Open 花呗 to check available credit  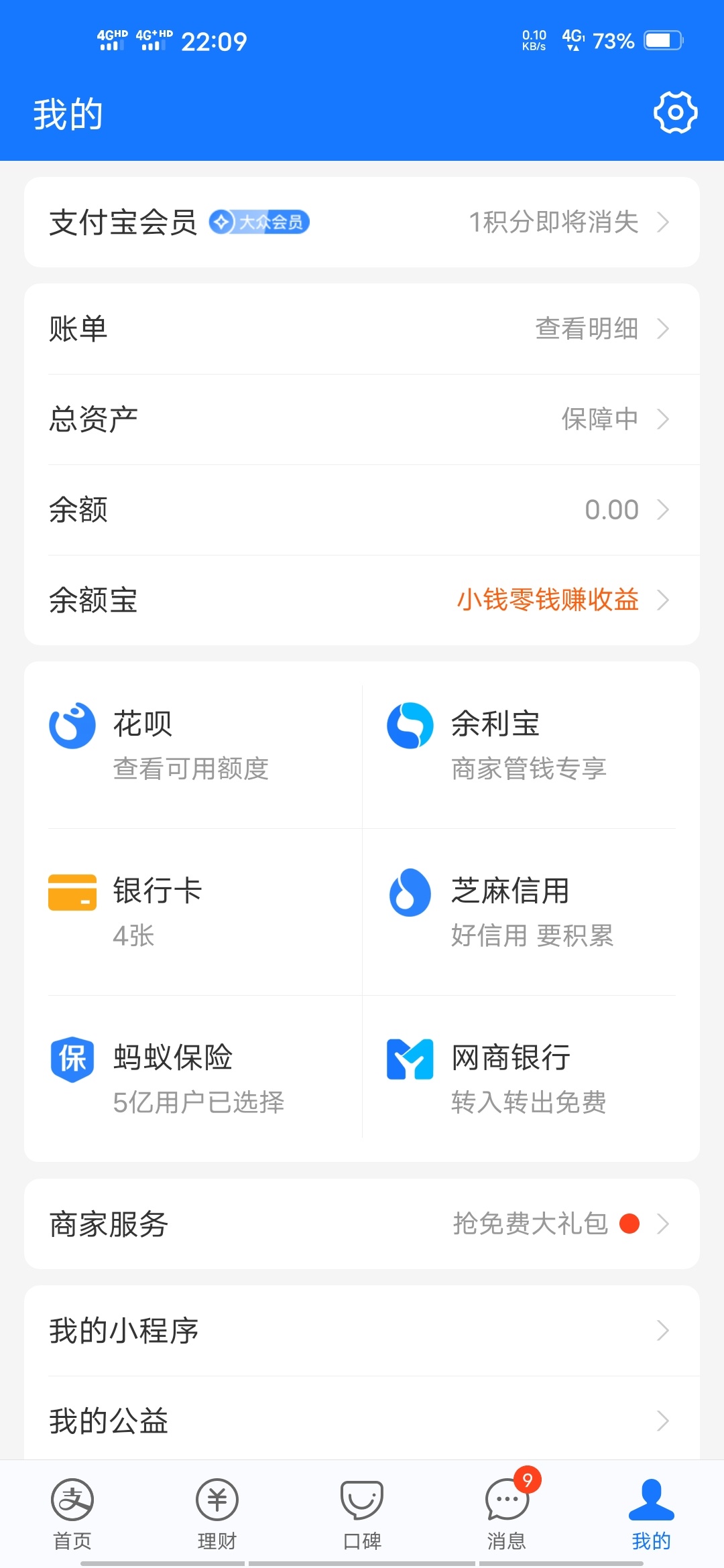[x=193, y=745]
